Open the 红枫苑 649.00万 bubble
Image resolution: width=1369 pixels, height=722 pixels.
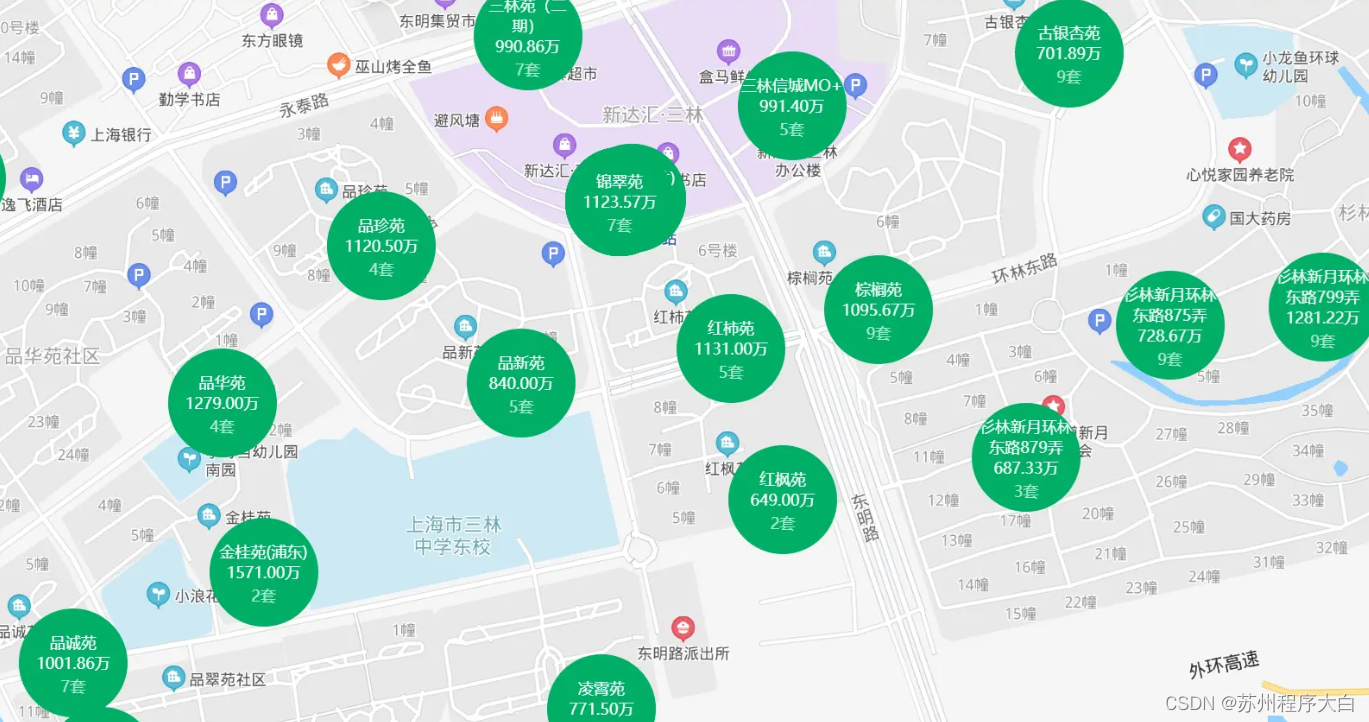point(782,500)
